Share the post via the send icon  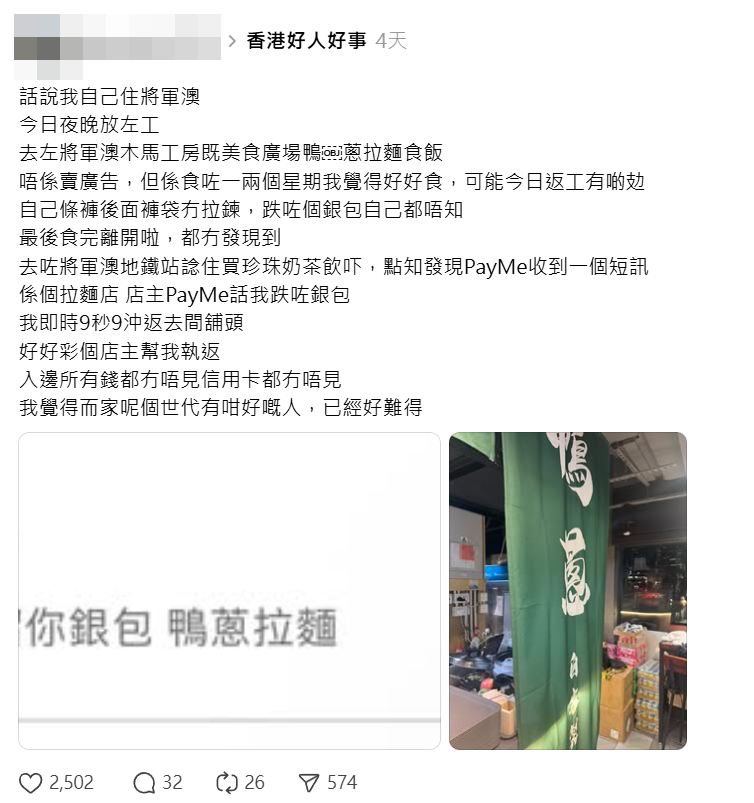click(x=310, y=782)
